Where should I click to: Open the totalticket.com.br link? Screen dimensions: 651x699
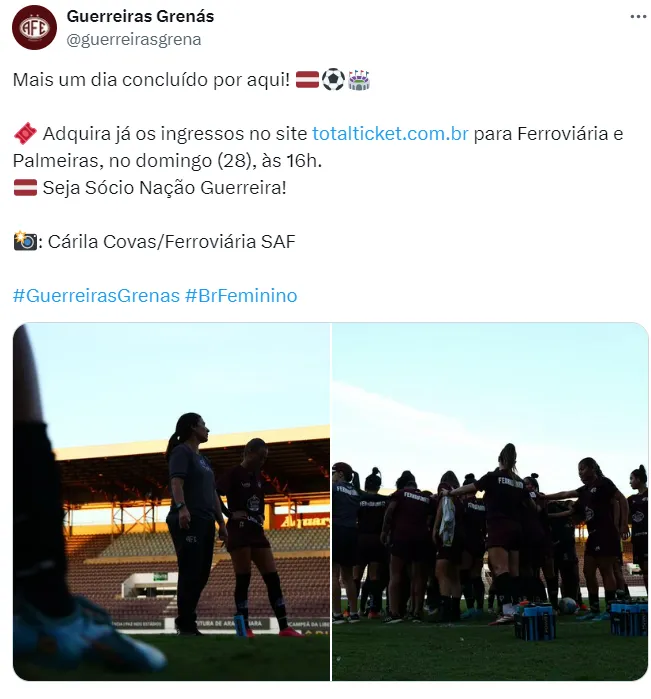click(390, 133)
